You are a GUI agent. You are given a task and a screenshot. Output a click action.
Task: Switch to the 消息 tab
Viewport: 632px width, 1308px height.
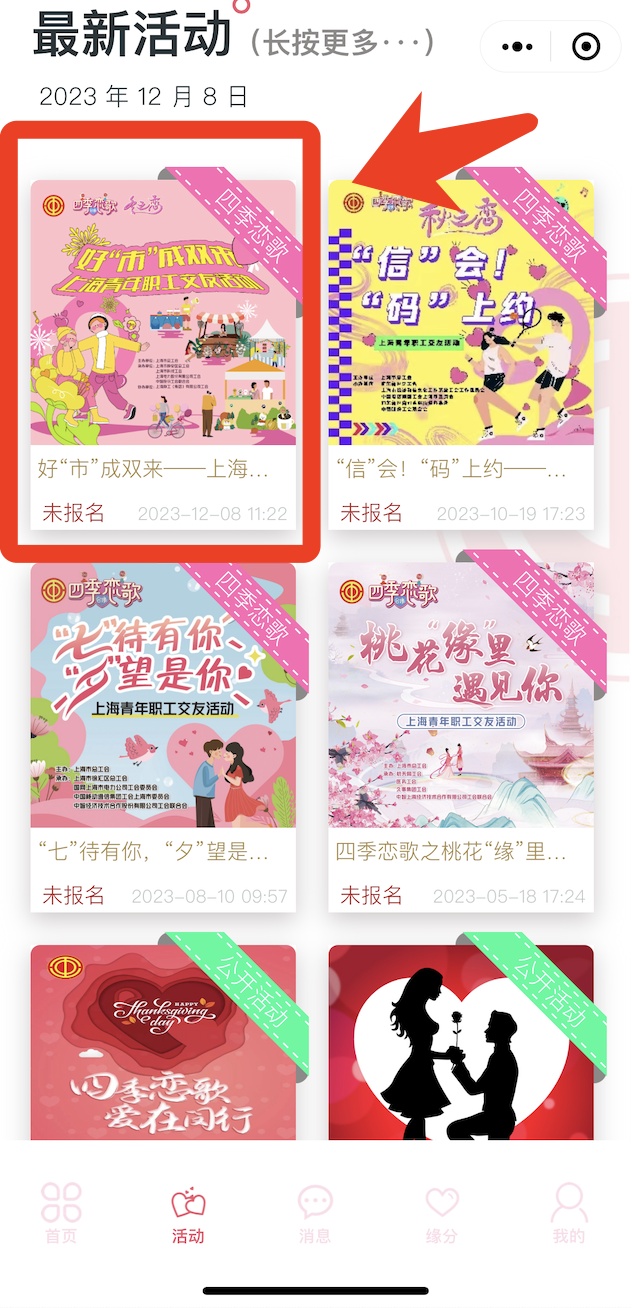[x=315, y=1214]
